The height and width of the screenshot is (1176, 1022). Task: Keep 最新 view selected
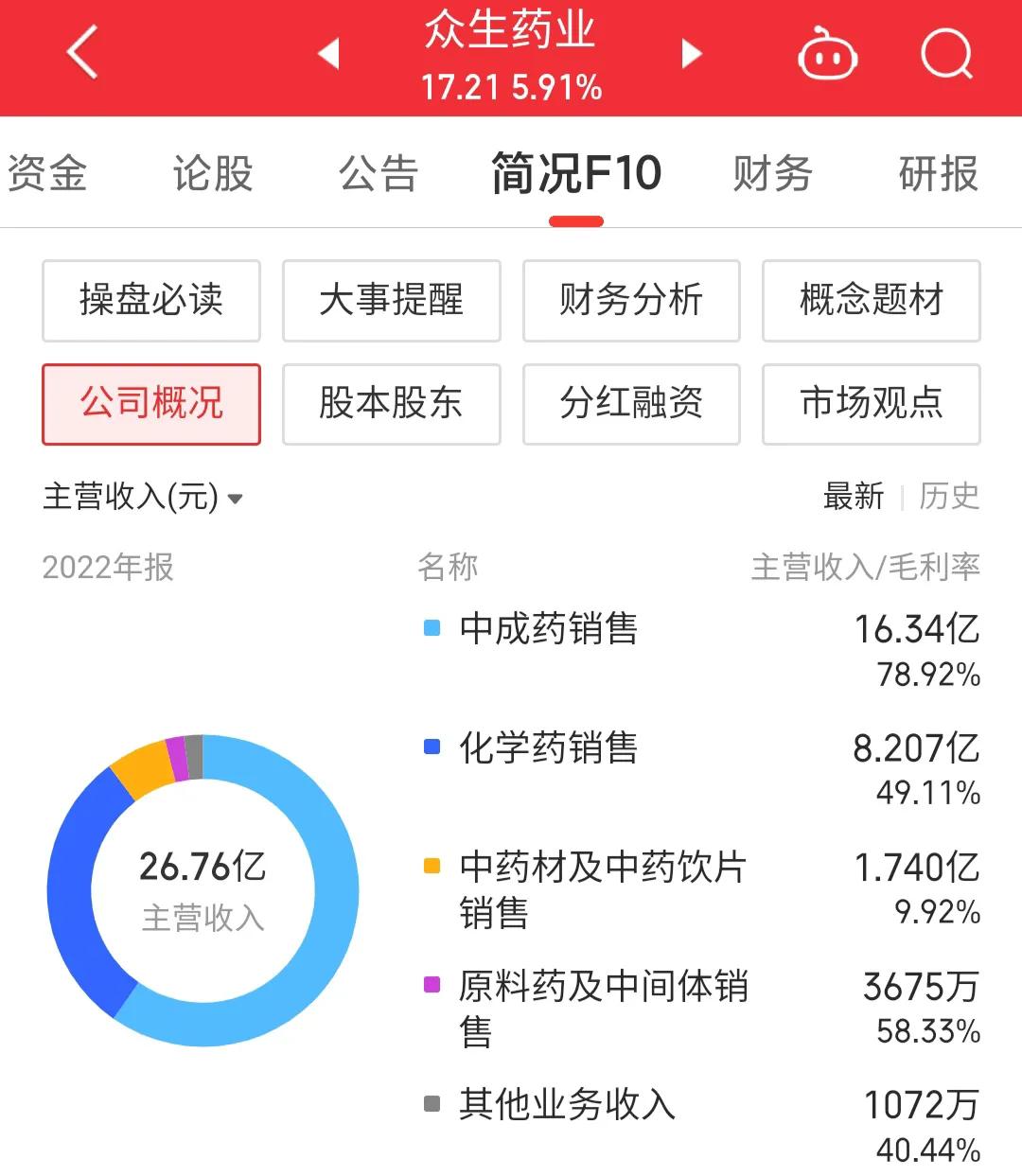coord(854,497)
